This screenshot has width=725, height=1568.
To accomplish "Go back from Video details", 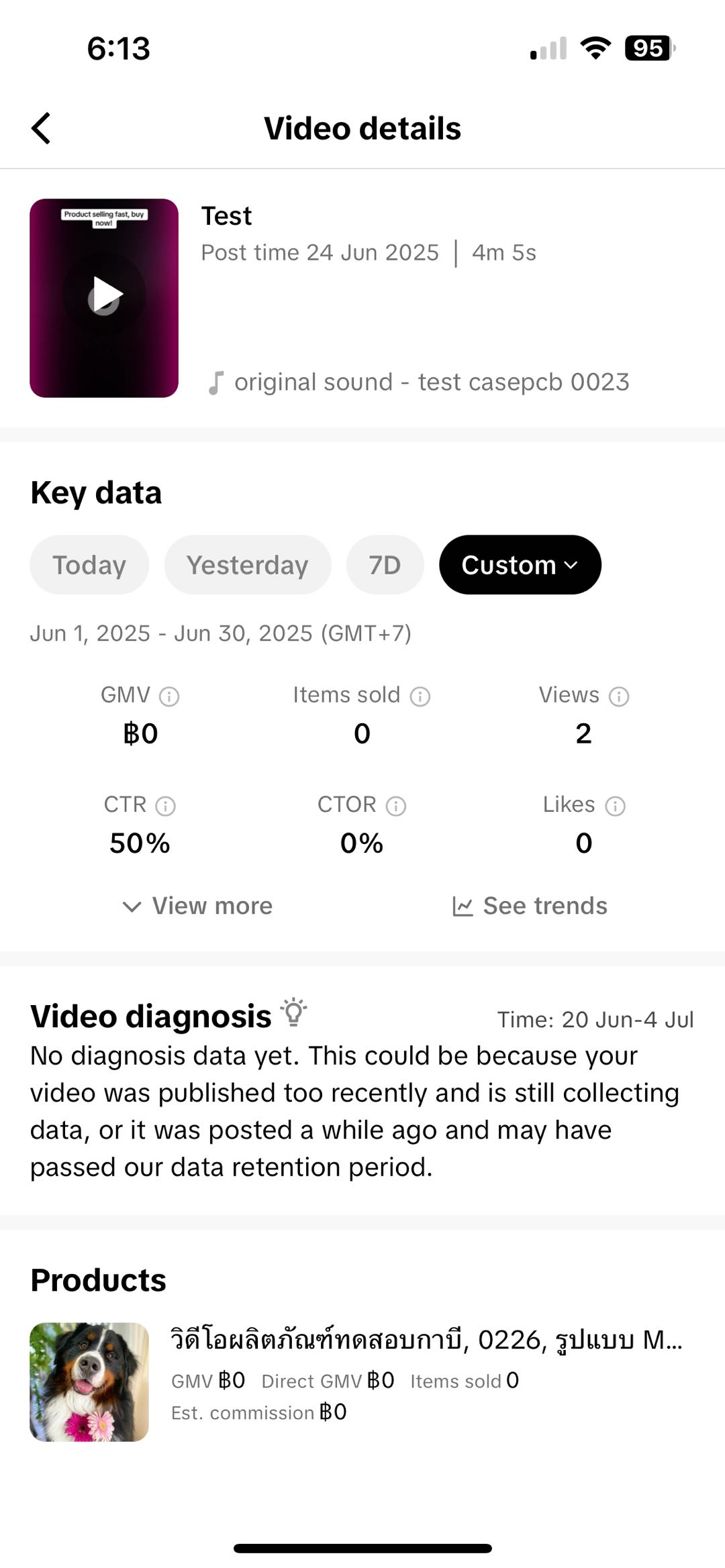I will (x=42, y=128).
